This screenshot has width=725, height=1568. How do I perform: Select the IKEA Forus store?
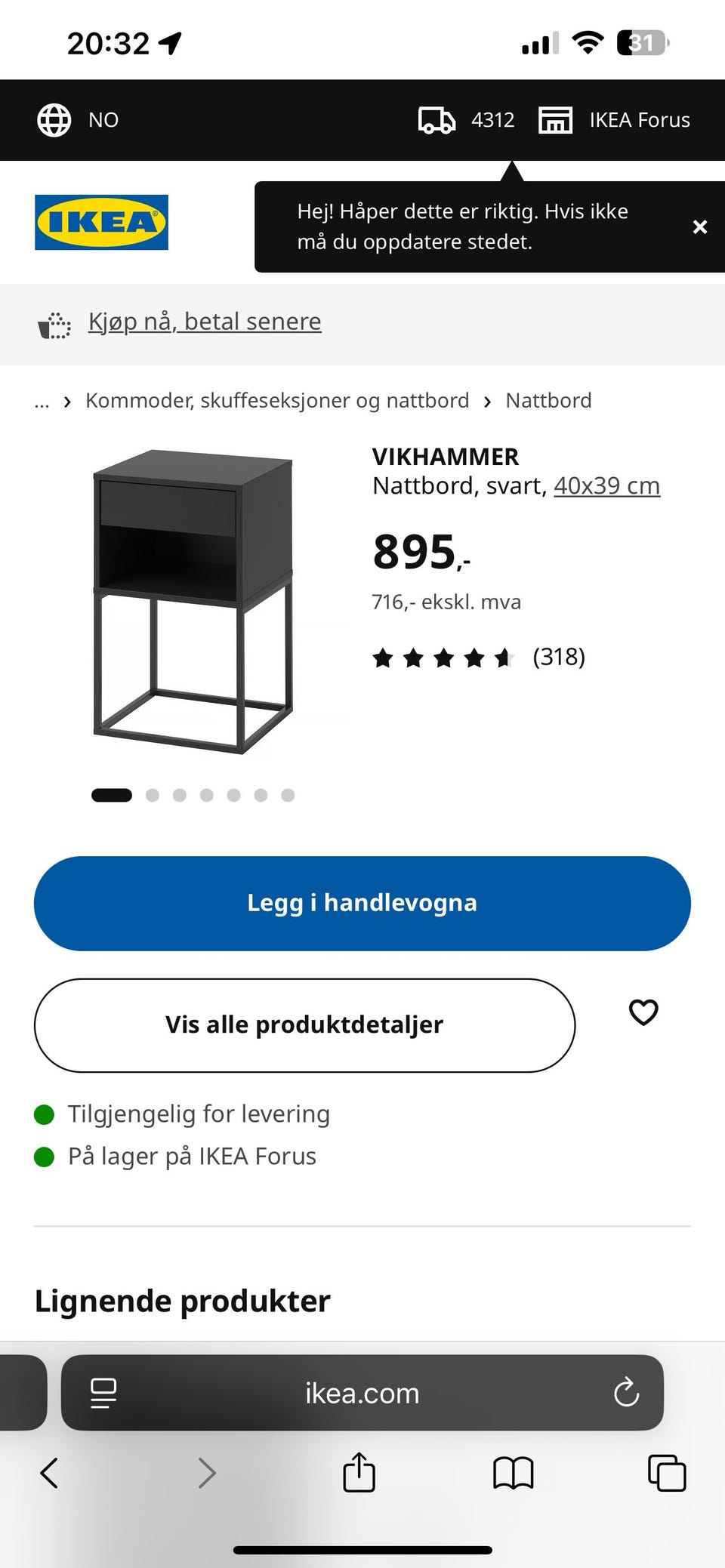pyautogui.click(x=614, y=120)
